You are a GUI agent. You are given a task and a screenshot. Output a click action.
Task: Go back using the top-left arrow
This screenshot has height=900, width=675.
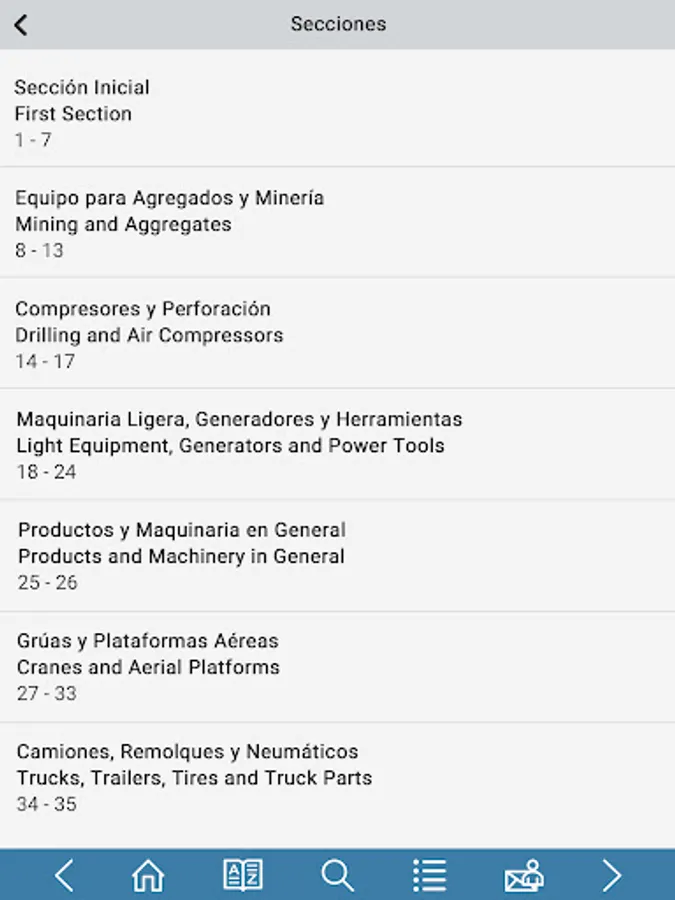(21, 25)
